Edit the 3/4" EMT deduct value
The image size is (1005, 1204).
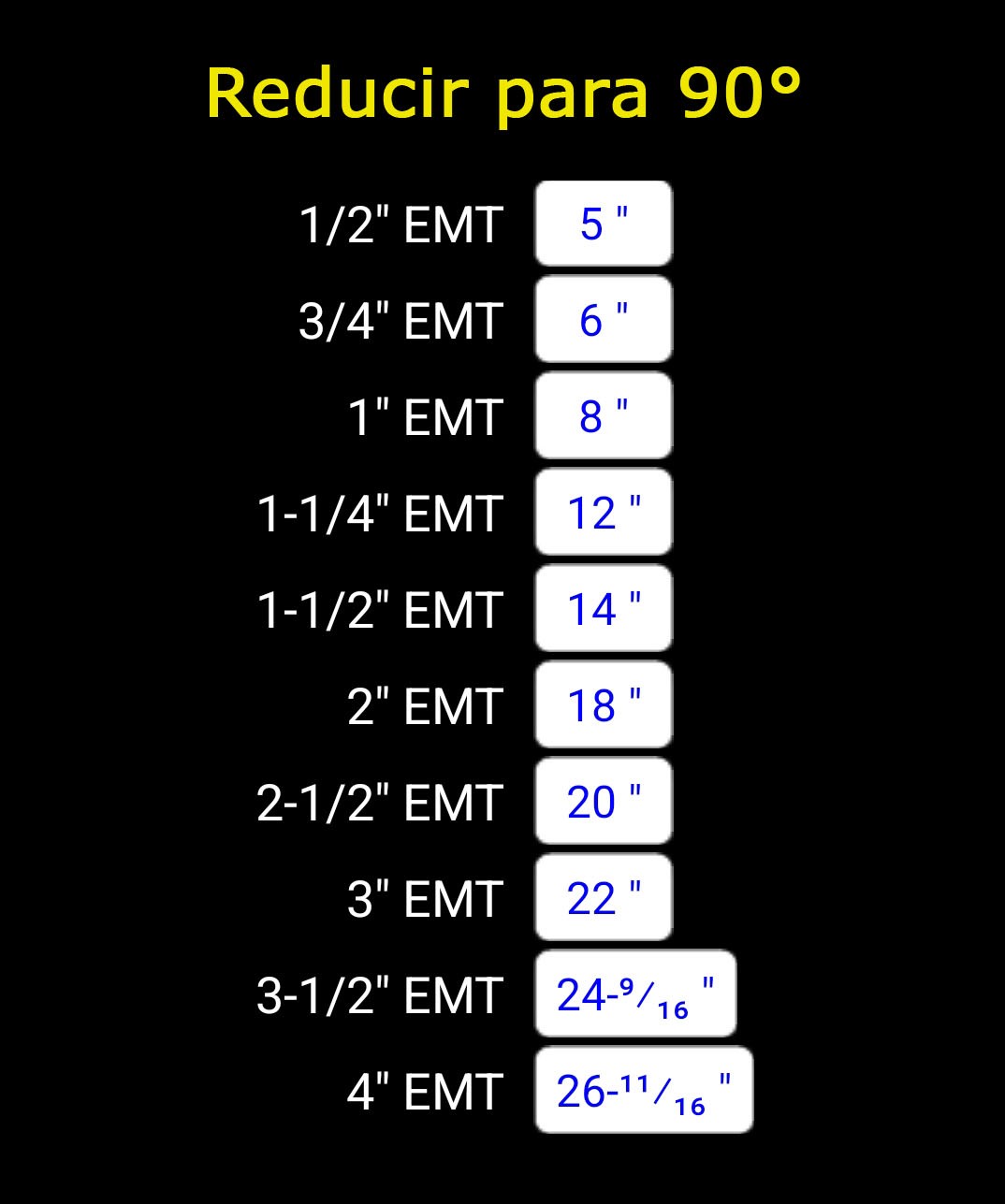604,320
